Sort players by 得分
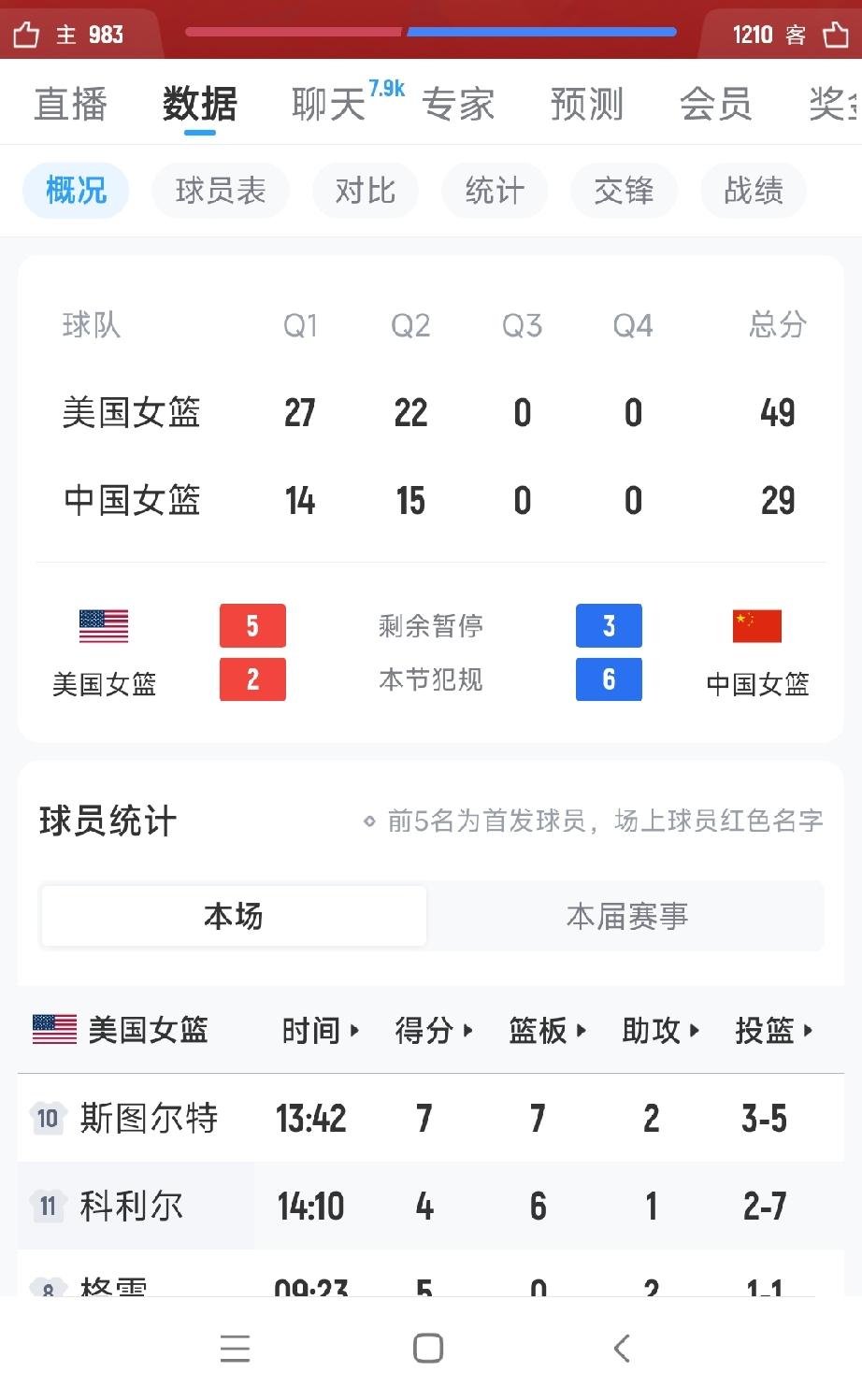862x1400 pixels. point(434,1031)
